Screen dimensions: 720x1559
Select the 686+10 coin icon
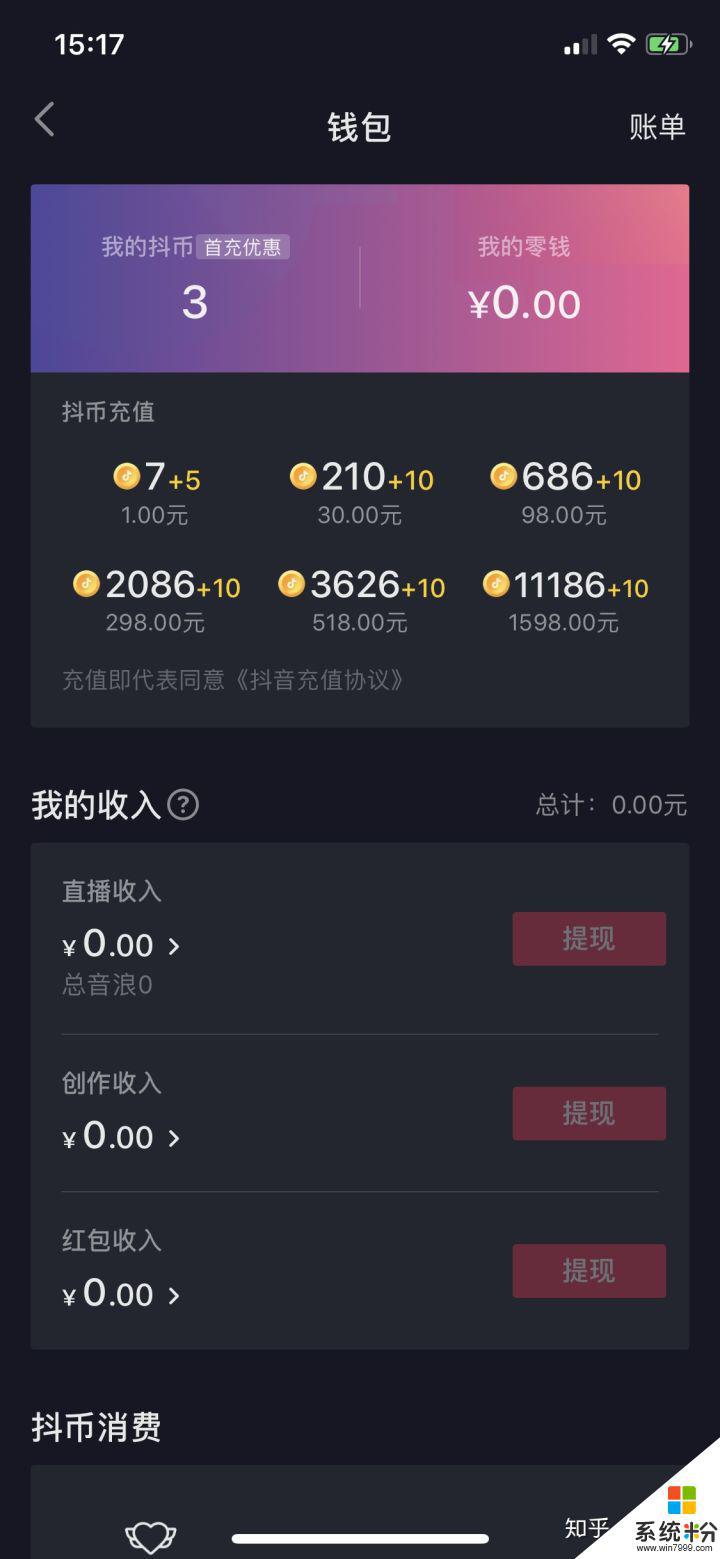(x=503, y=477)
